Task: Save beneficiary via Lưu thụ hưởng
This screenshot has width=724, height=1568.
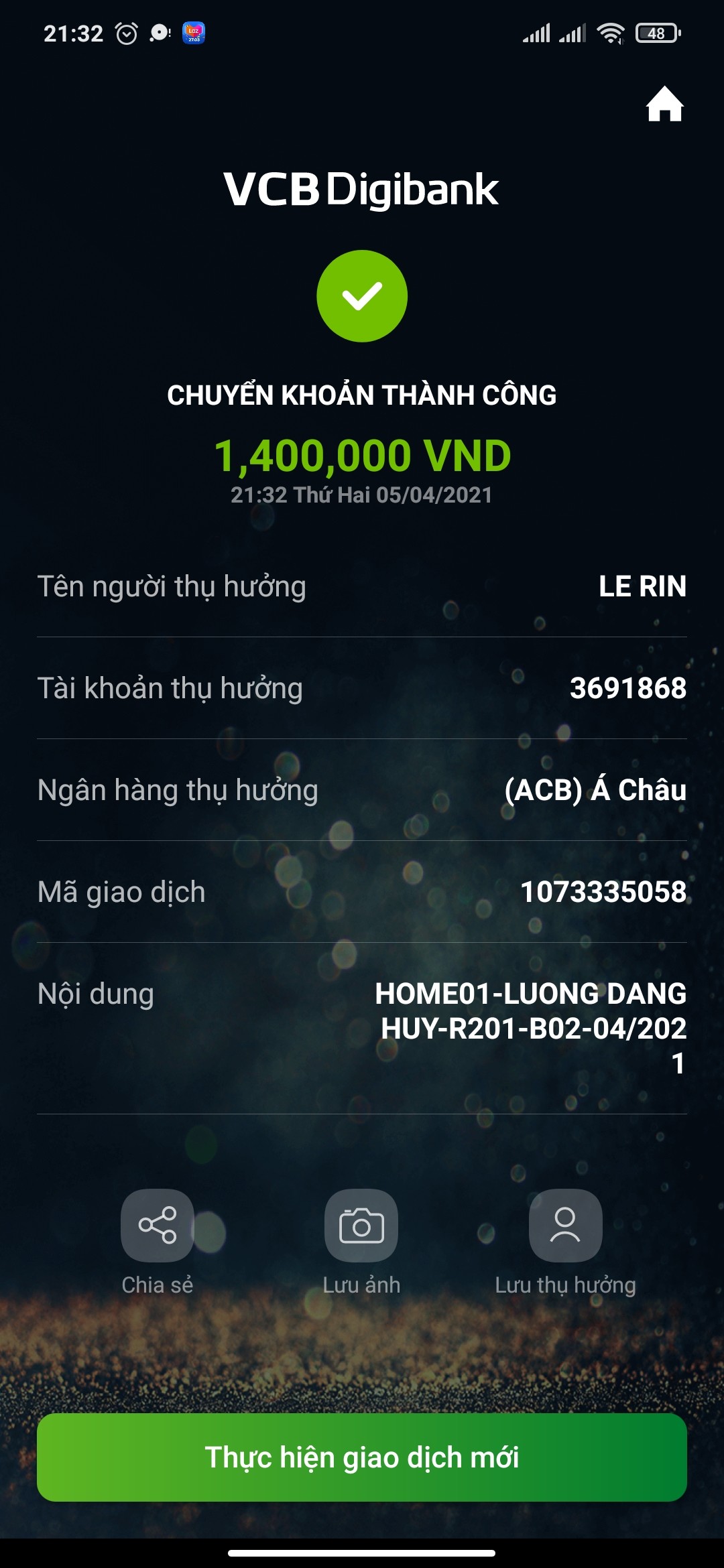Action: pos(565,1226)
